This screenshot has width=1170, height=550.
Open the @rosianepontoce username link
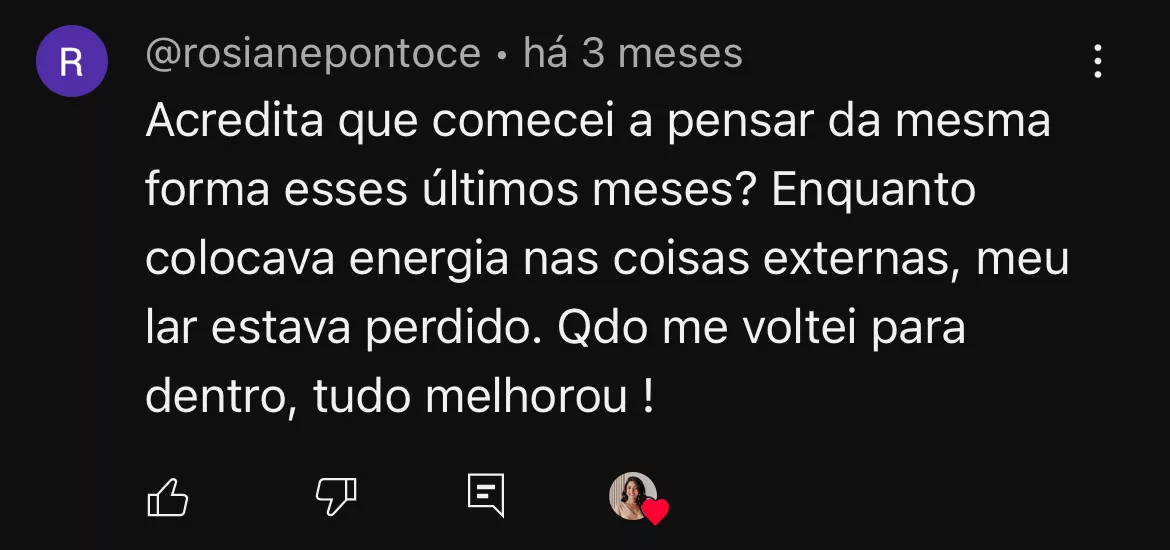coord(313,54)
